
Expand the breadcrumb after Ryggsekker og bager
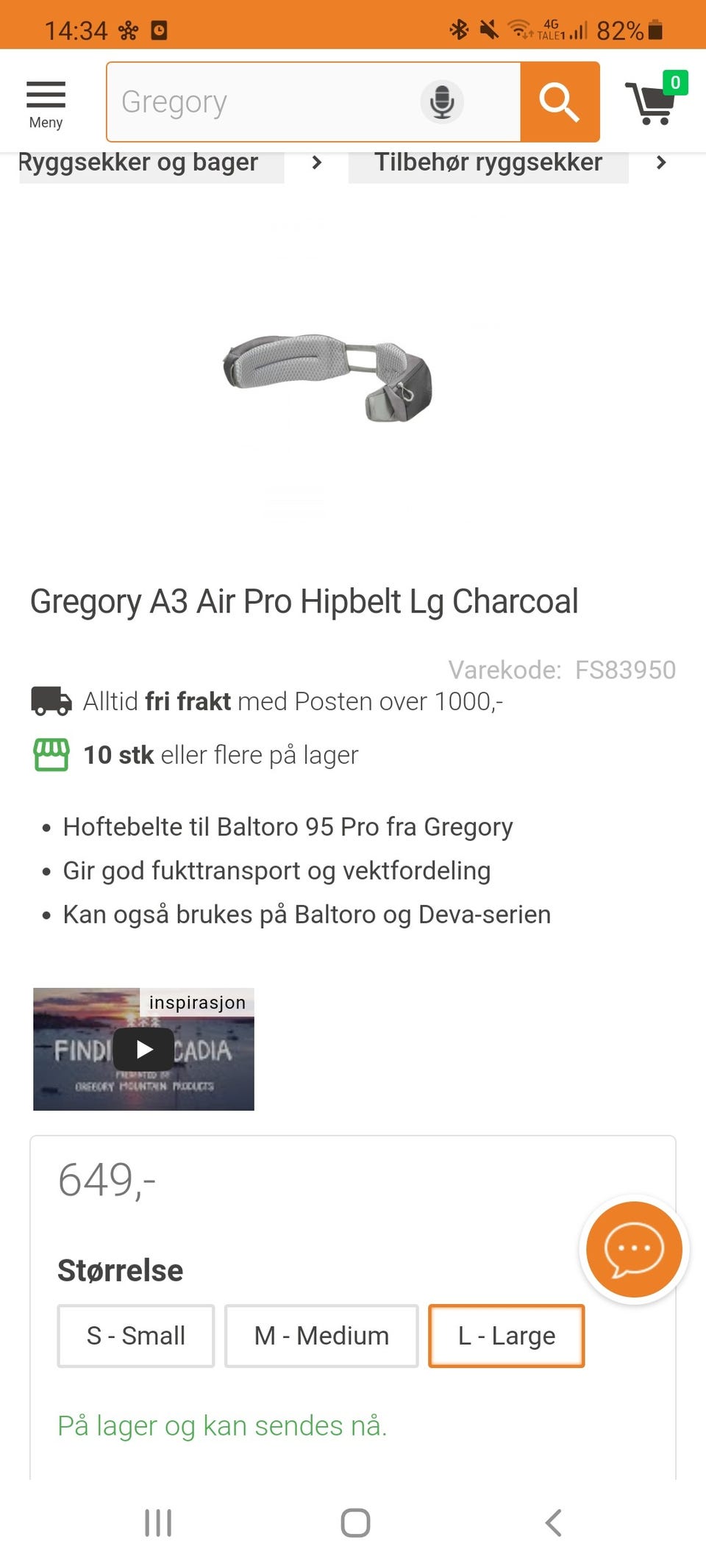click(x=315, y=162)
